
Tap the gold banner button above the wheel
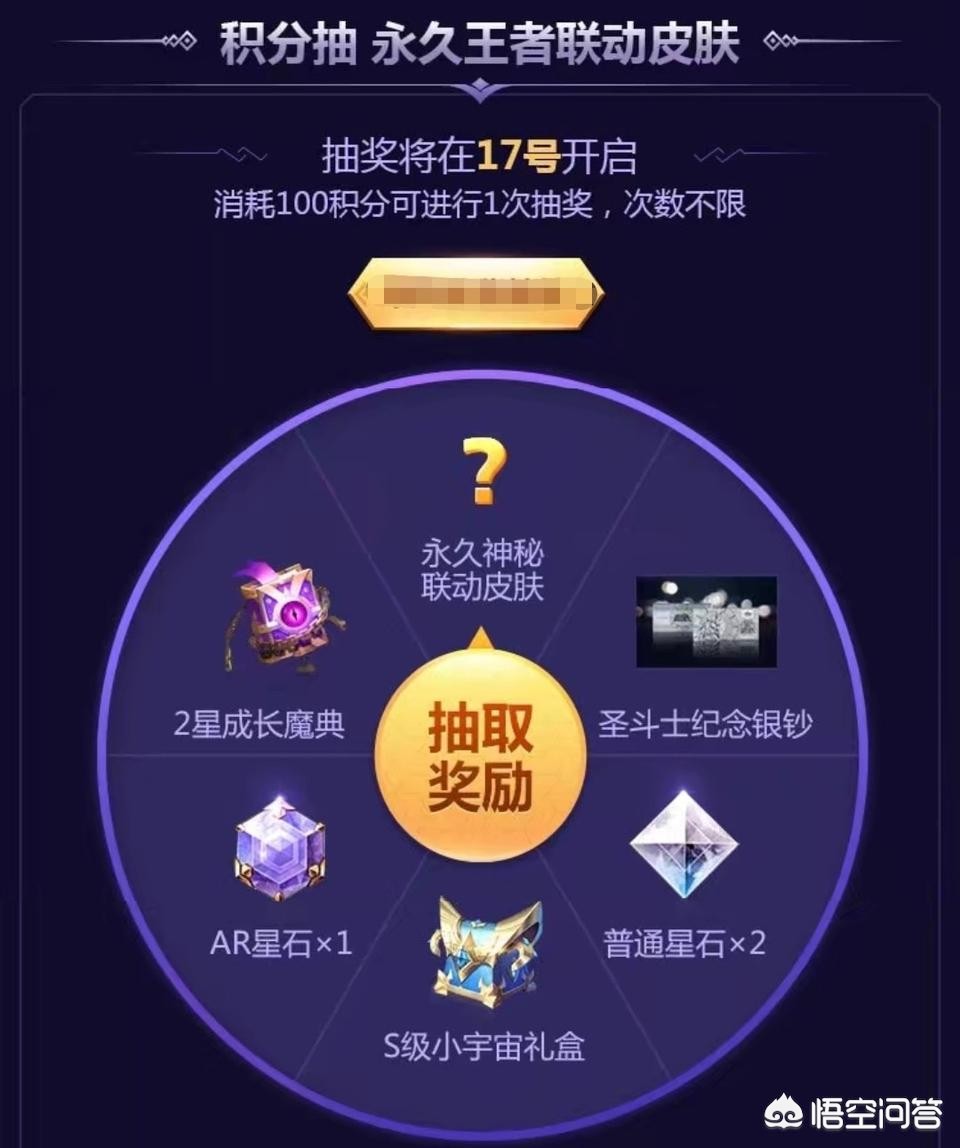coord(476,293)
